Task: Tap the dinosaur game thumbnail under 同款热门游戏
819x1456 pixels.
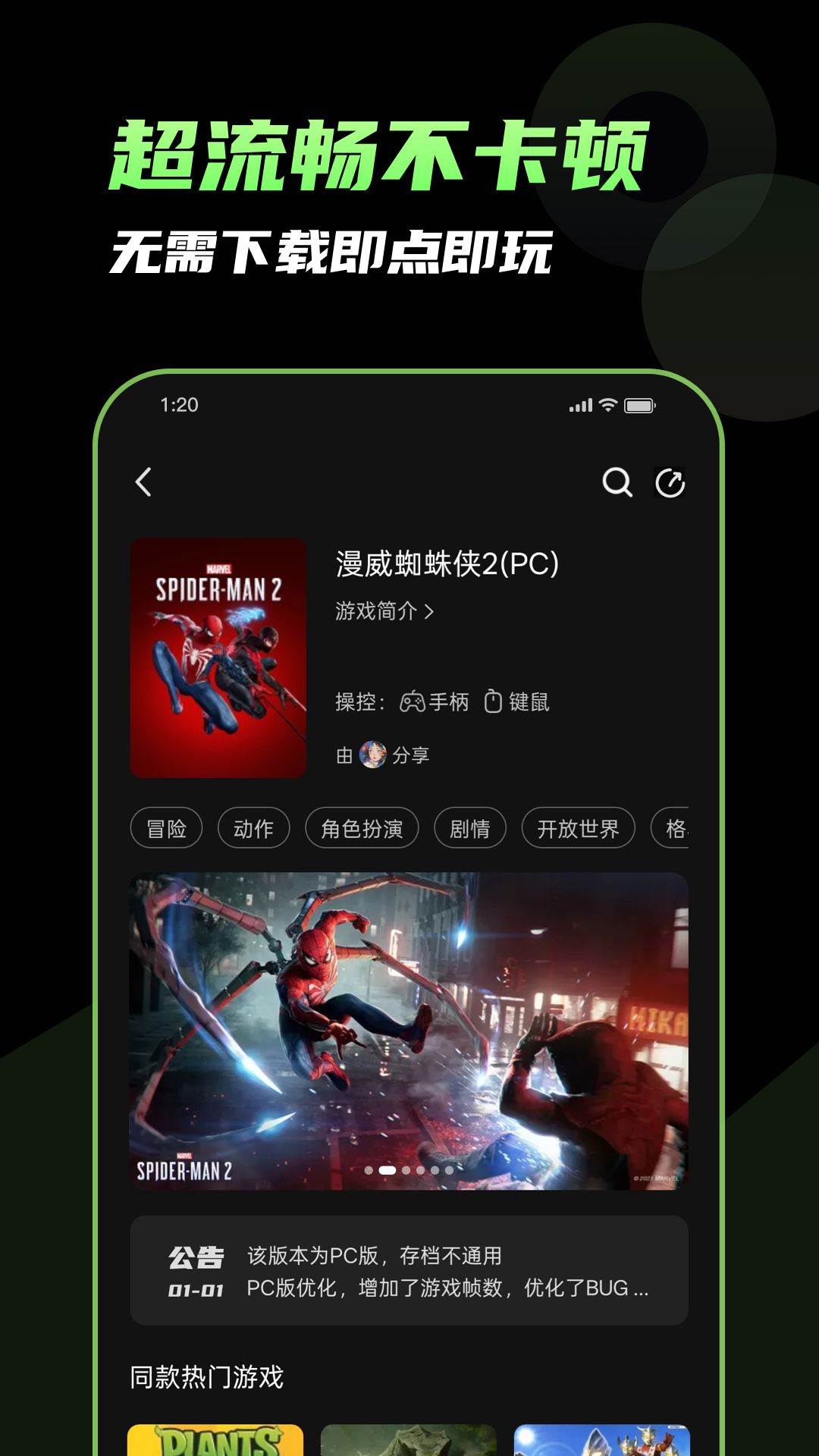Action: coord(410,1441)
